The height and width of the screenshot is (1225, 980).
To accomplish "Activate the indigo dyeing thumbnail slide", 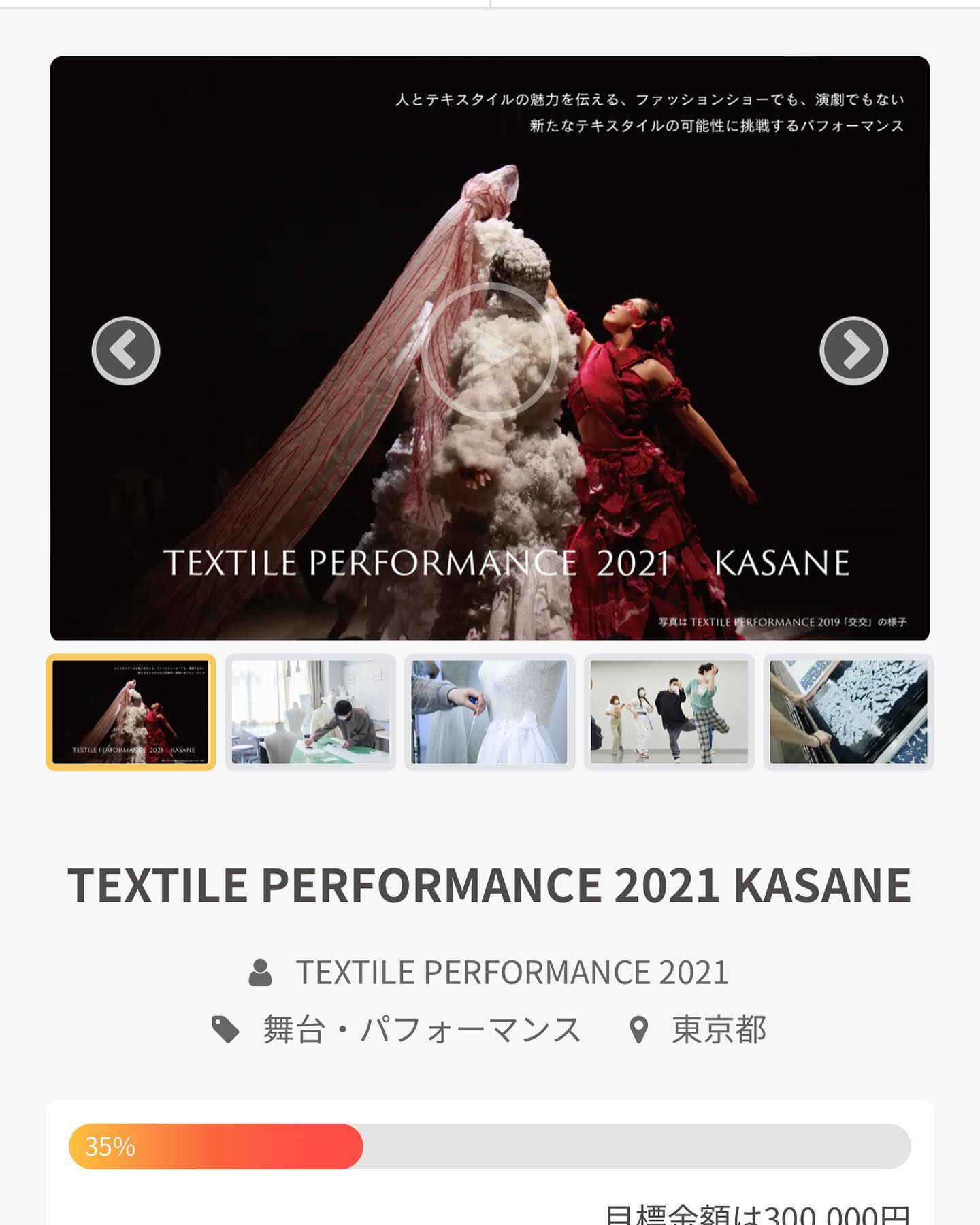I will (x=849, y=713).
